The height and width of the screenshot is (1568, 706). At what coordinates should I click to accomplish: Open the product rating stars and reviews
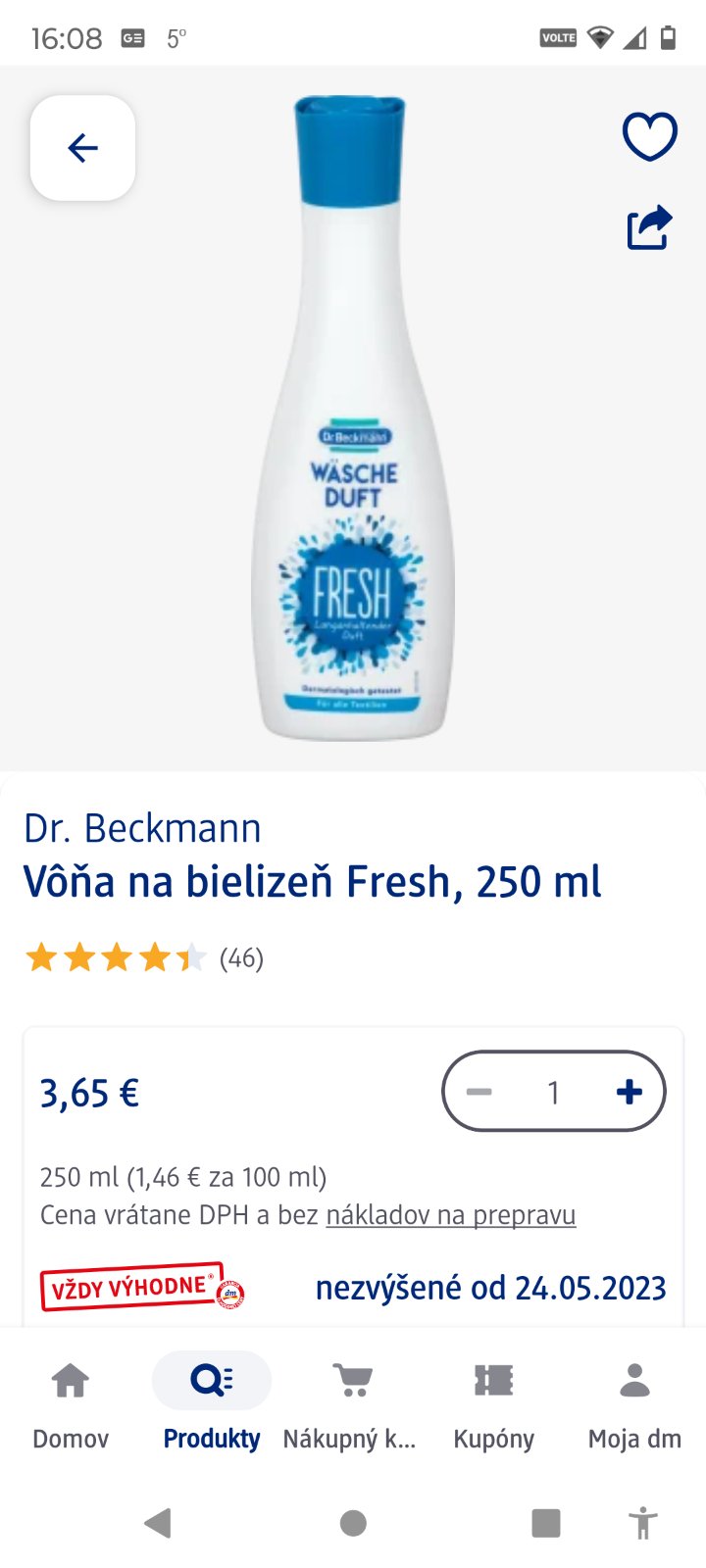144,957
